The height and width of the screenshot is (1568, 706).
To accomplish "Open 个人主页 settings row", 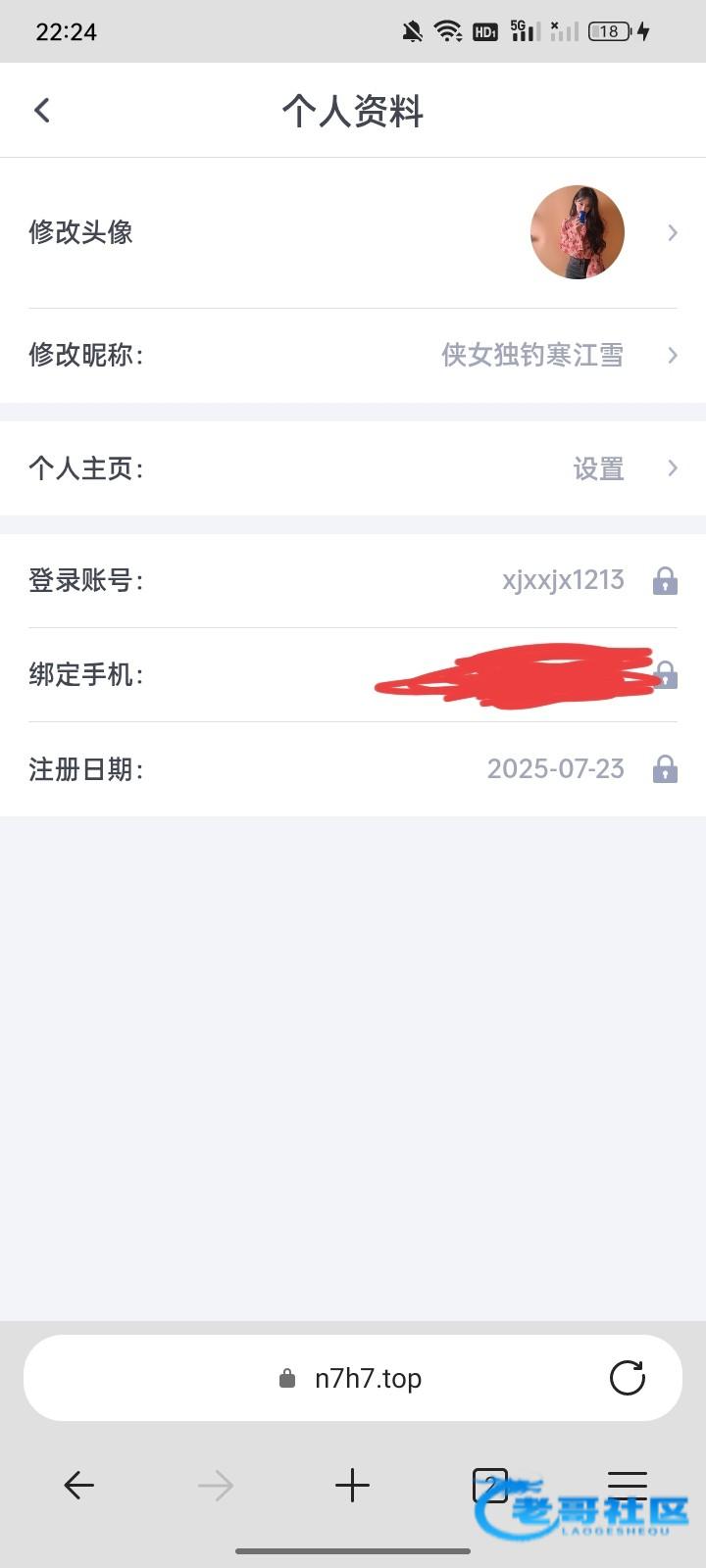I will pos(353,468).
